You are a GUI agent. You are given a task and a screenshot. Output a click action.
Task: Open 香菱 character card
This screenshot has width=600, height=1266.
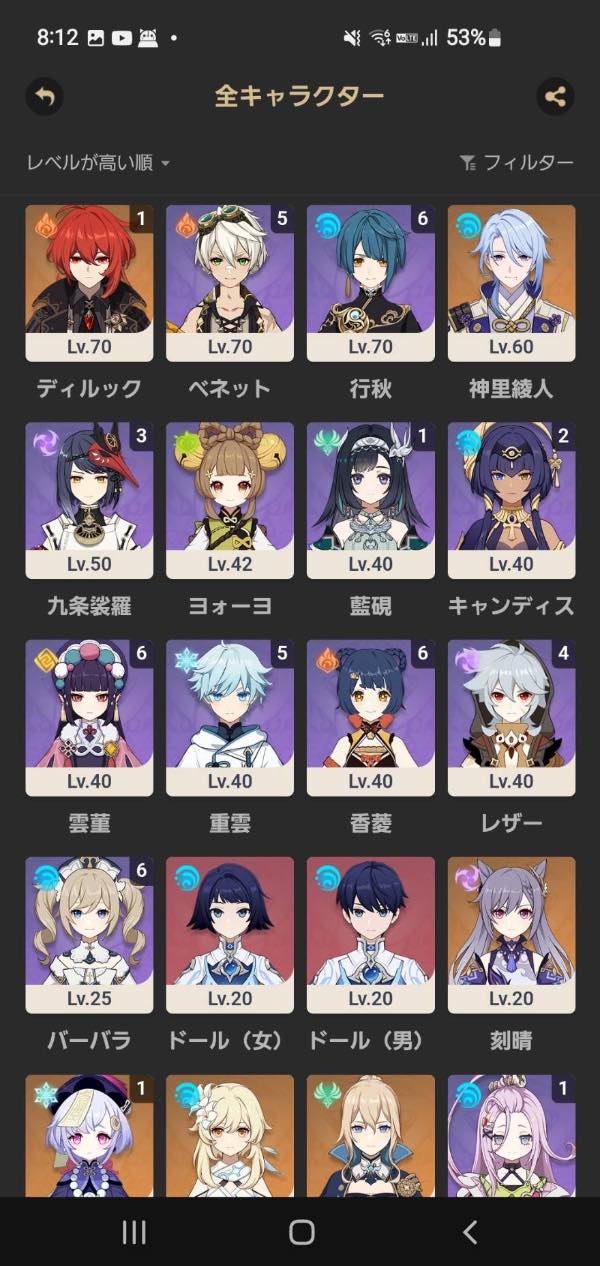click(371, 717)
